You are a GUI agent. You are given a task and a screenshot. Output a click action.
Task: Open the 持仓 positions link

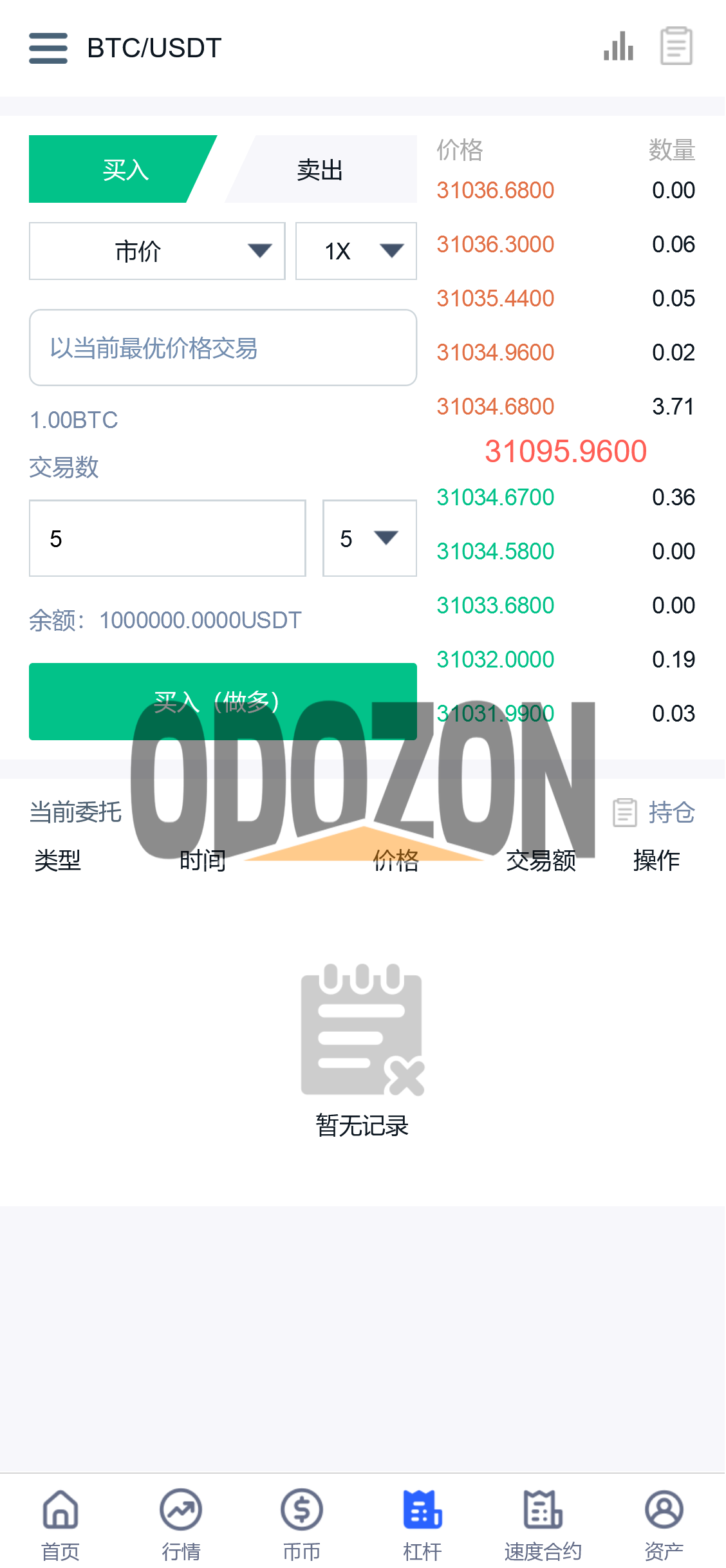[x=654, y=812]
